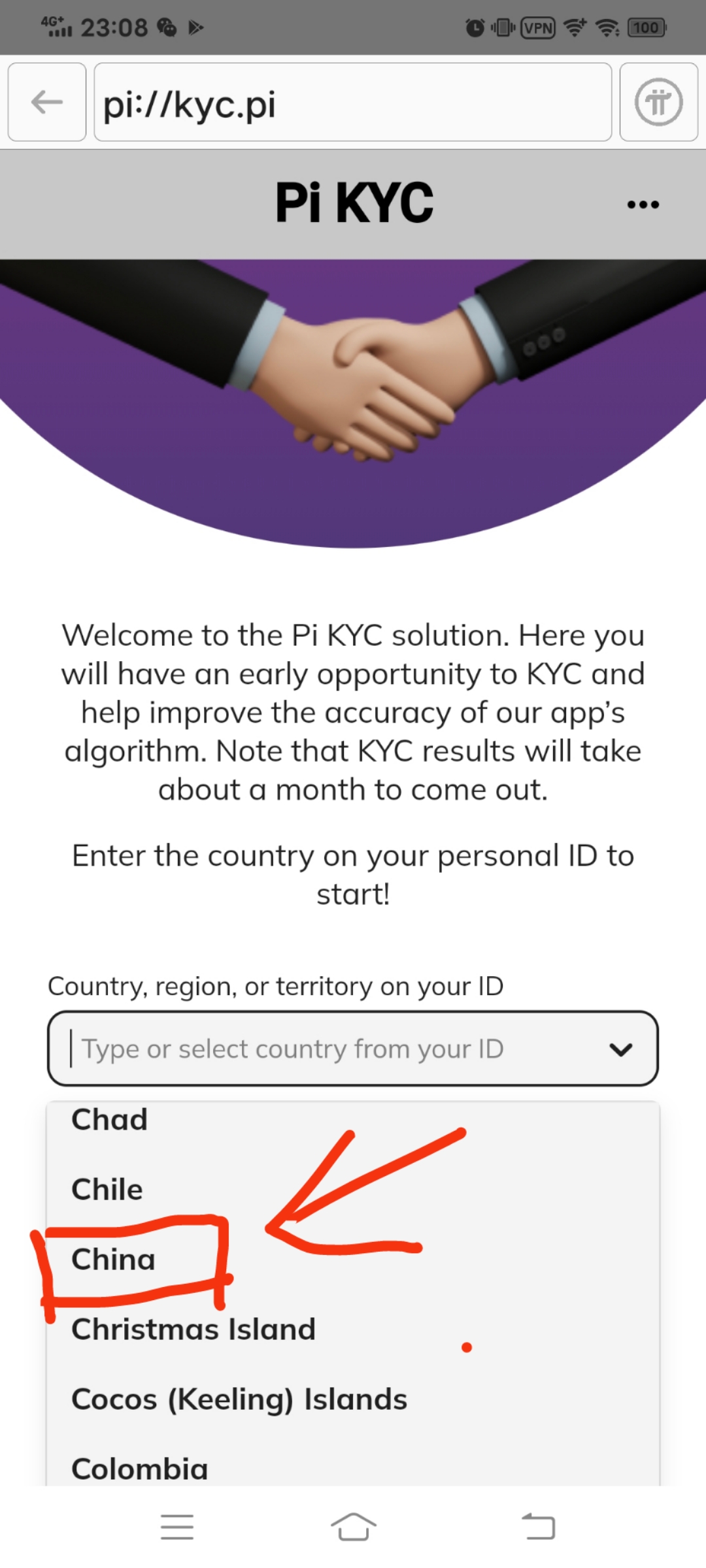Viewport: 706px width, 1568px height.
Task: Go back using the browser arrow
Action: coord(47,103)
